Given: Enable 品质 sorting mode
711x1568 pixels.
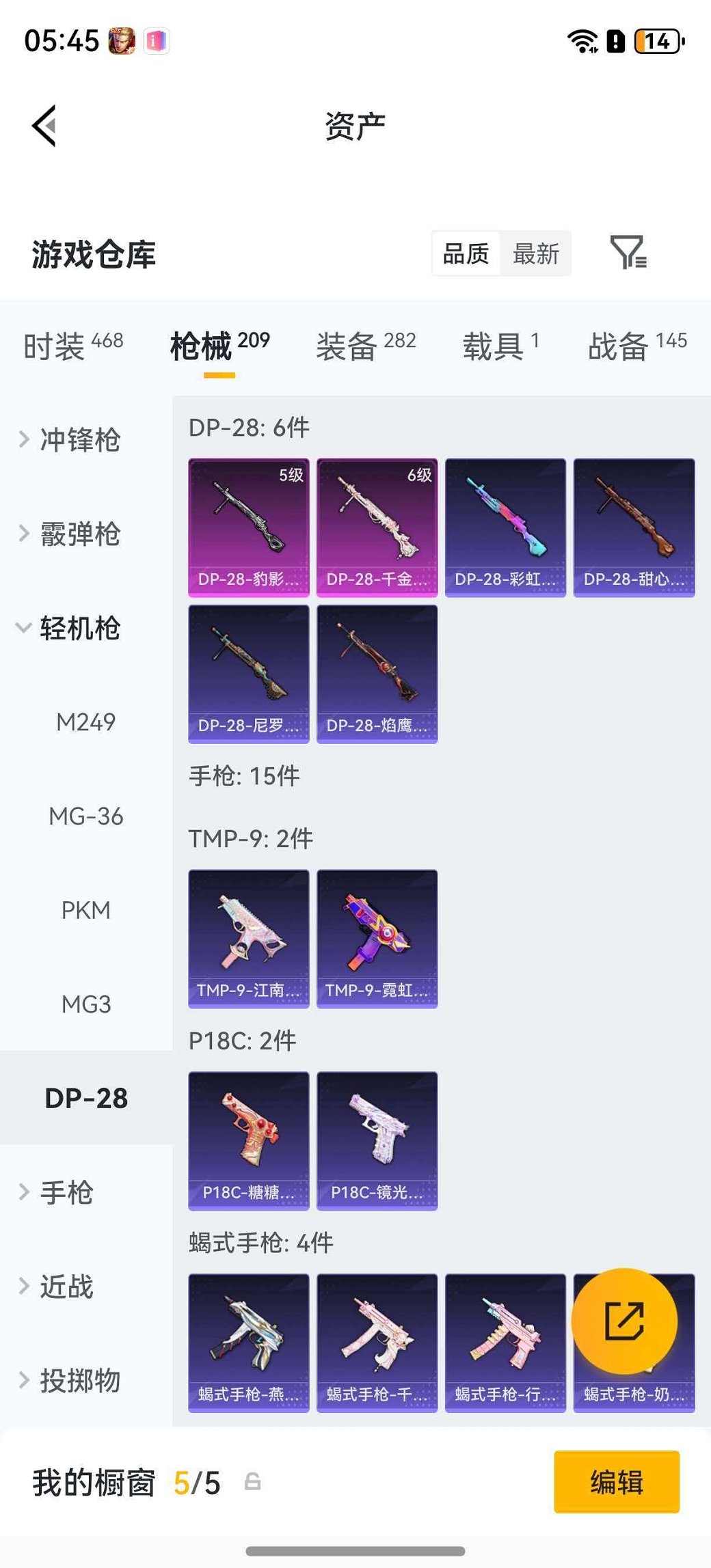Looking at the screenshot, I should [x=465, y=253].
